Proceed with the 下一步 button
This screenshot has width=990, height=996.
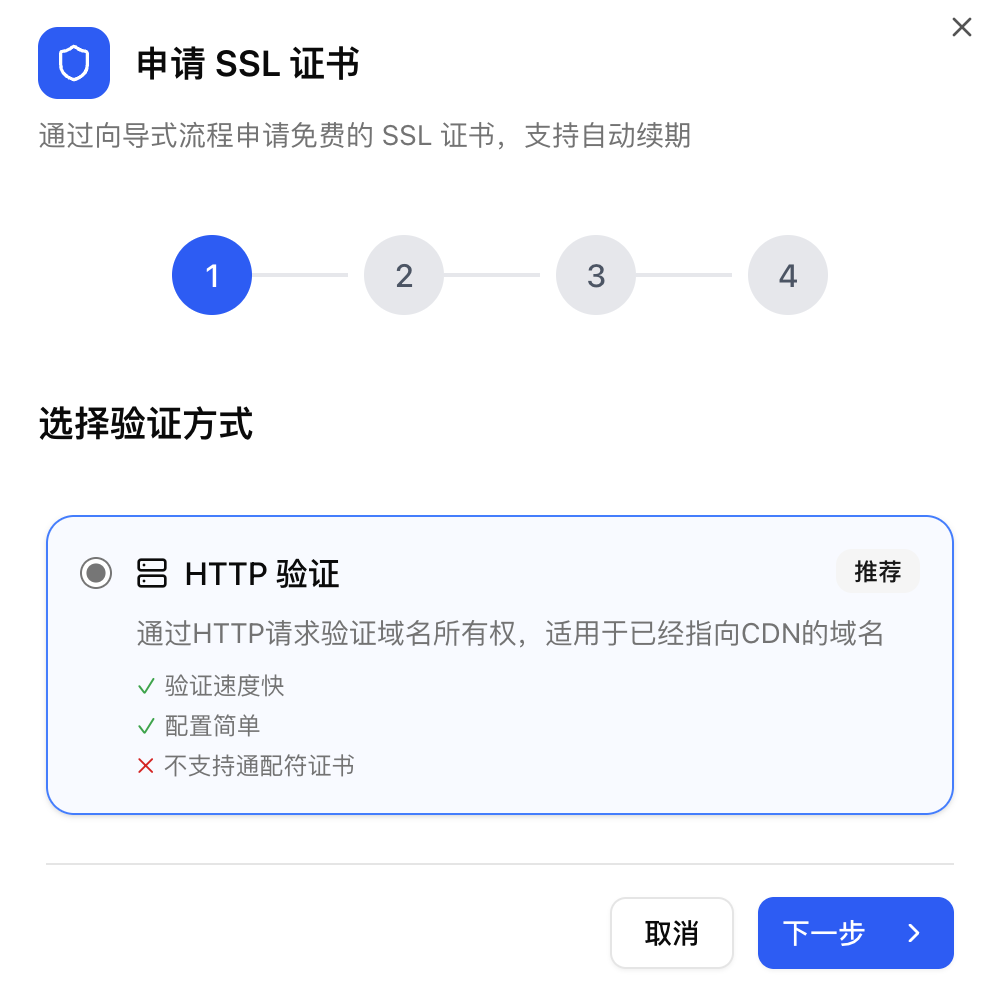click(855, 933)
